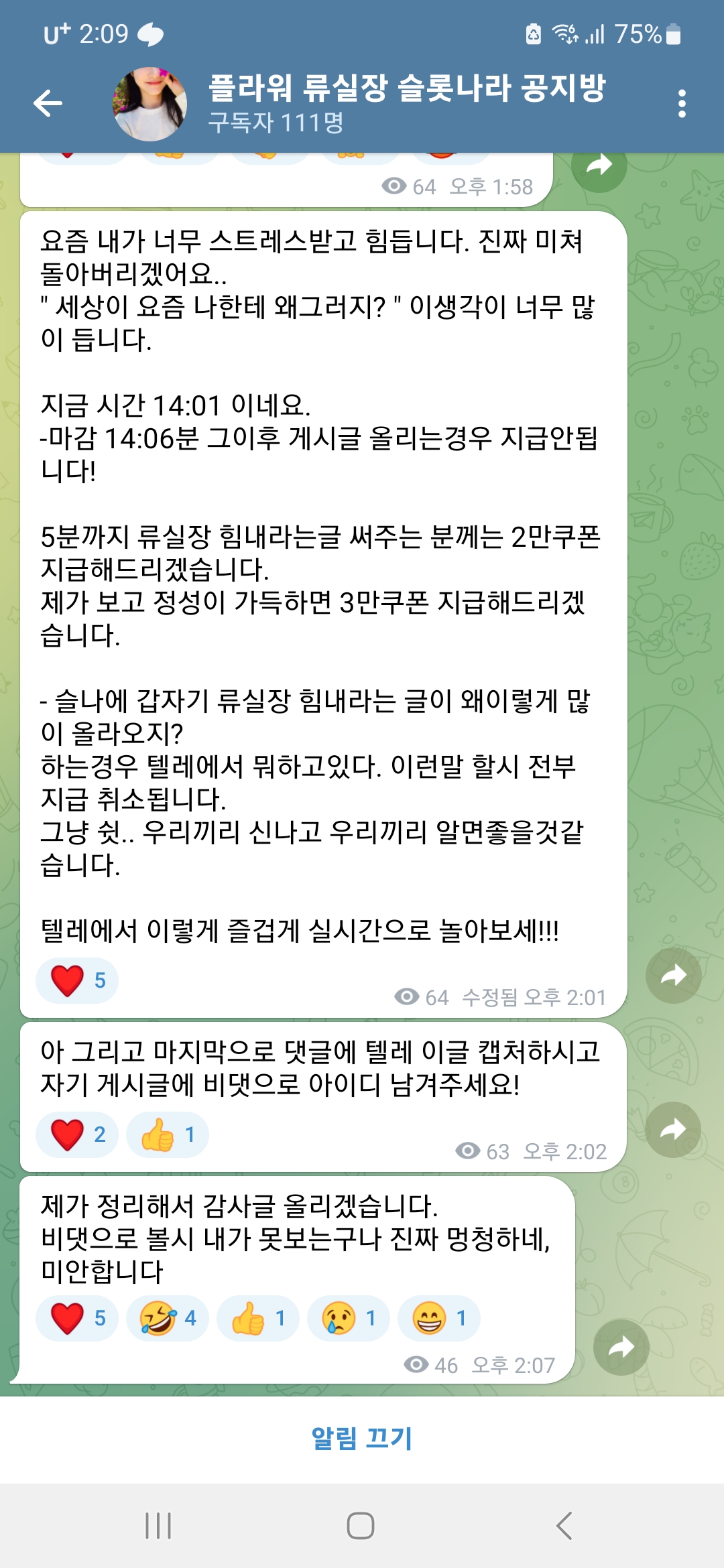Screen dimensions: 724x1568
Task: Open the channel profile photo
Action: pos(149,104)
